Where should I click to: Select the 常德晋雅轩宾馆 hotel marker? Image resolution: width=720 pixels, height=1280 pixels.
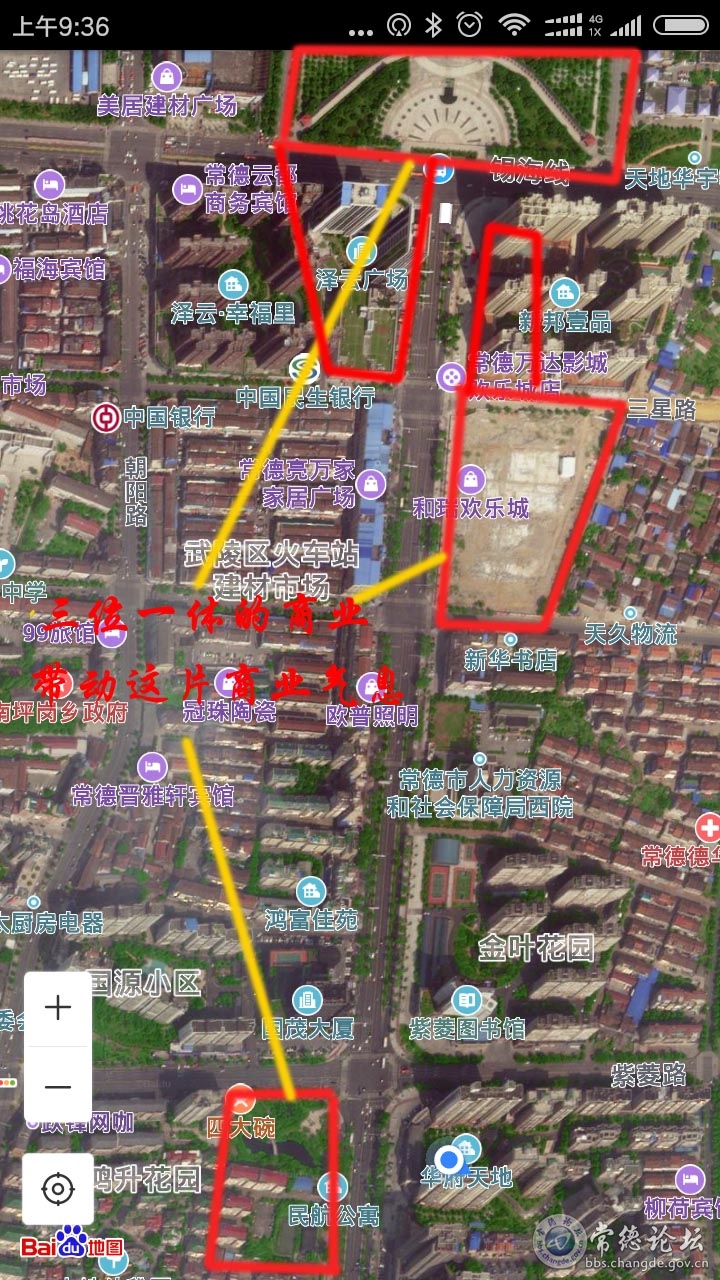pyautogui.click(x=153, y=767)
